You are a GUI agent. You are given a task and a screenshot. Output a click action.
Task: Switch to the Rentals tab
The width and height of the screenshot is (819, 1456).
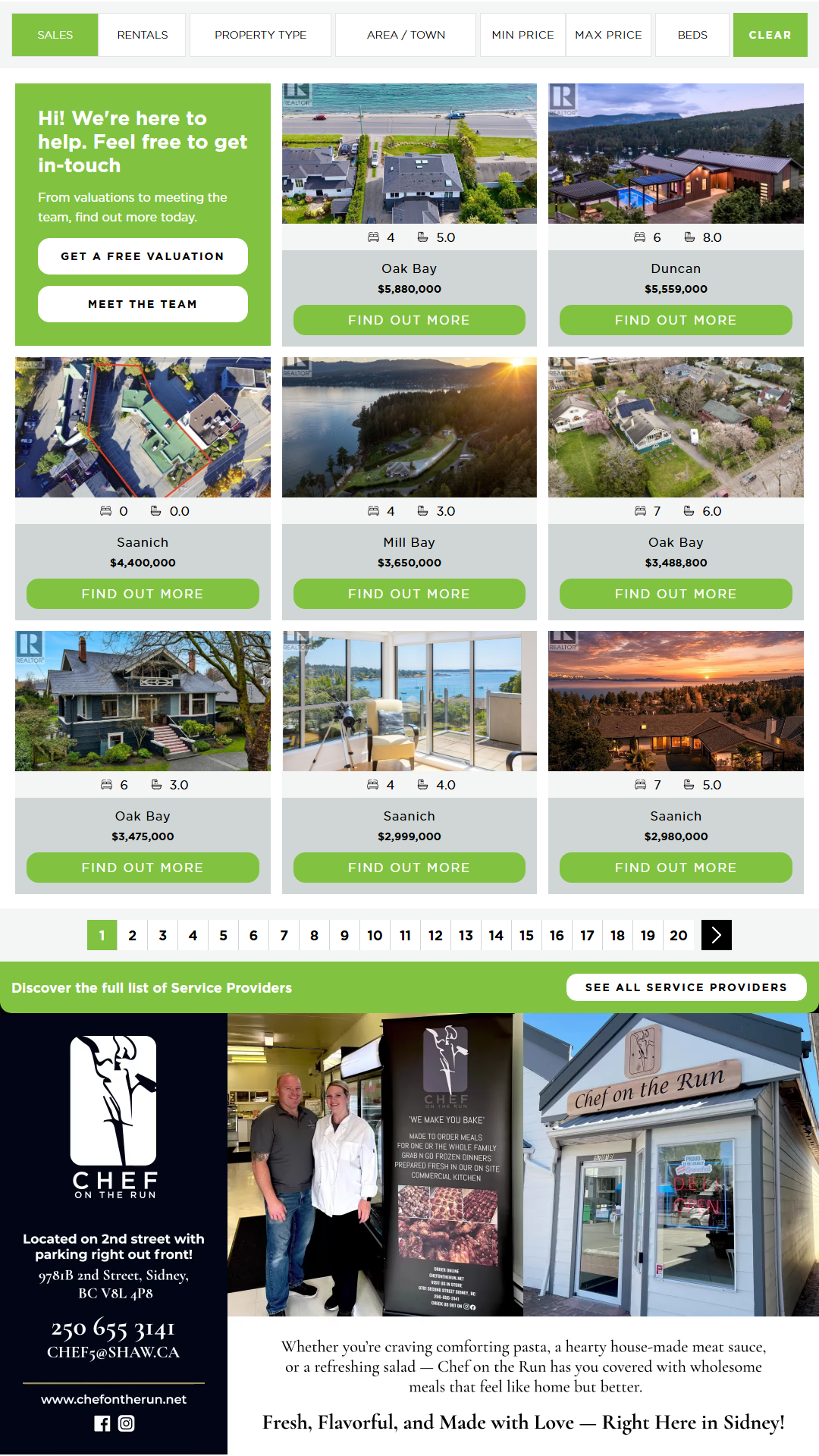click(142, 35)
